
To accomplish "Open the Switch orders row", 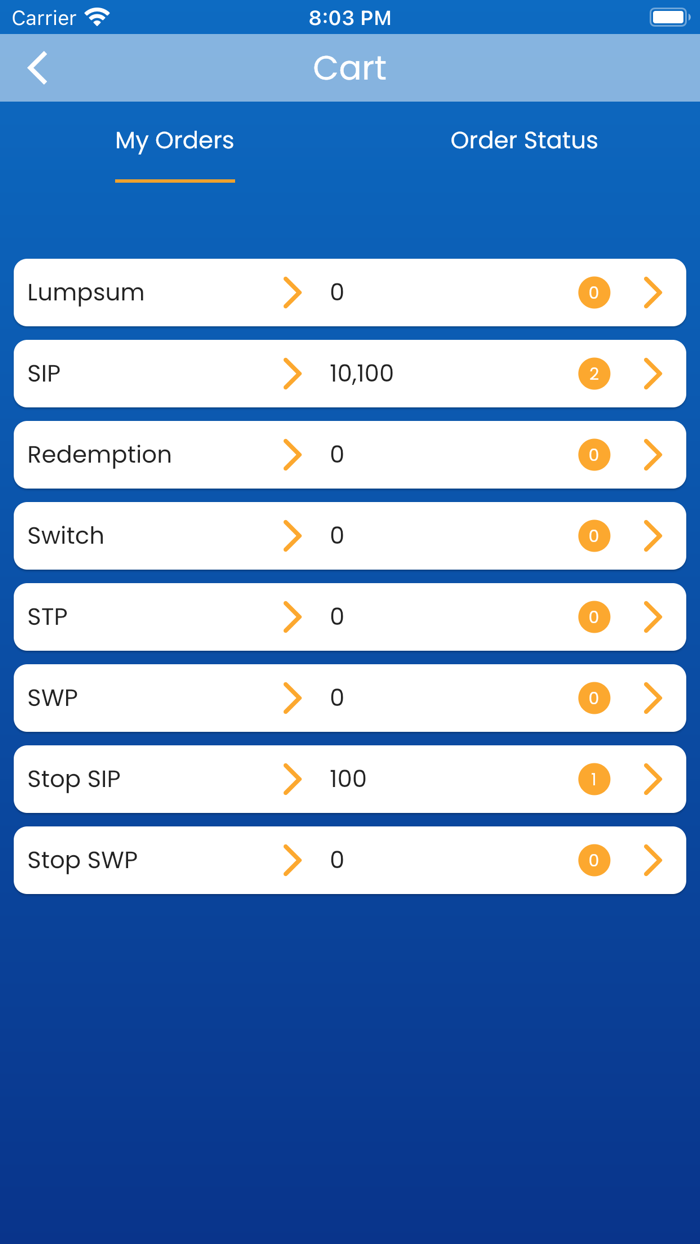I will [350, 536].
